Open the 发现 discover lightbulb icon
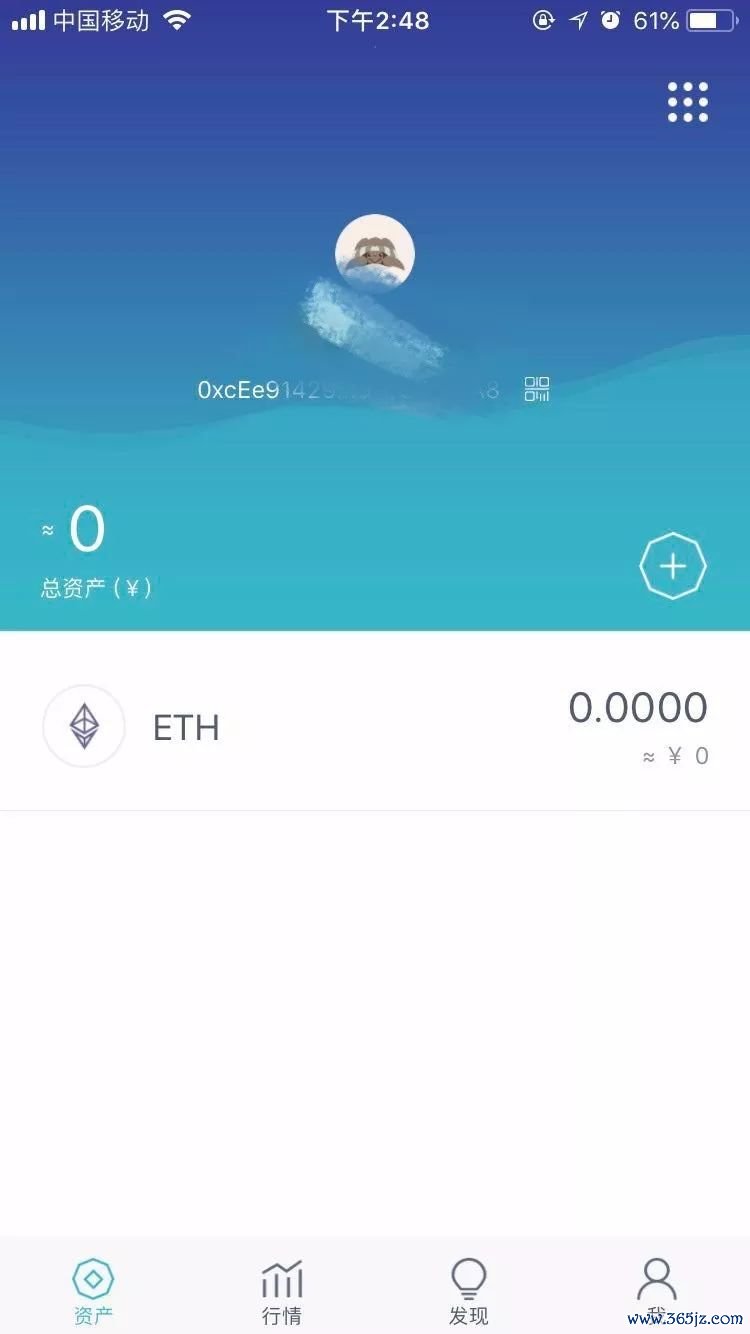This screenshot has height=1334, width=750. pos(468,1278)
